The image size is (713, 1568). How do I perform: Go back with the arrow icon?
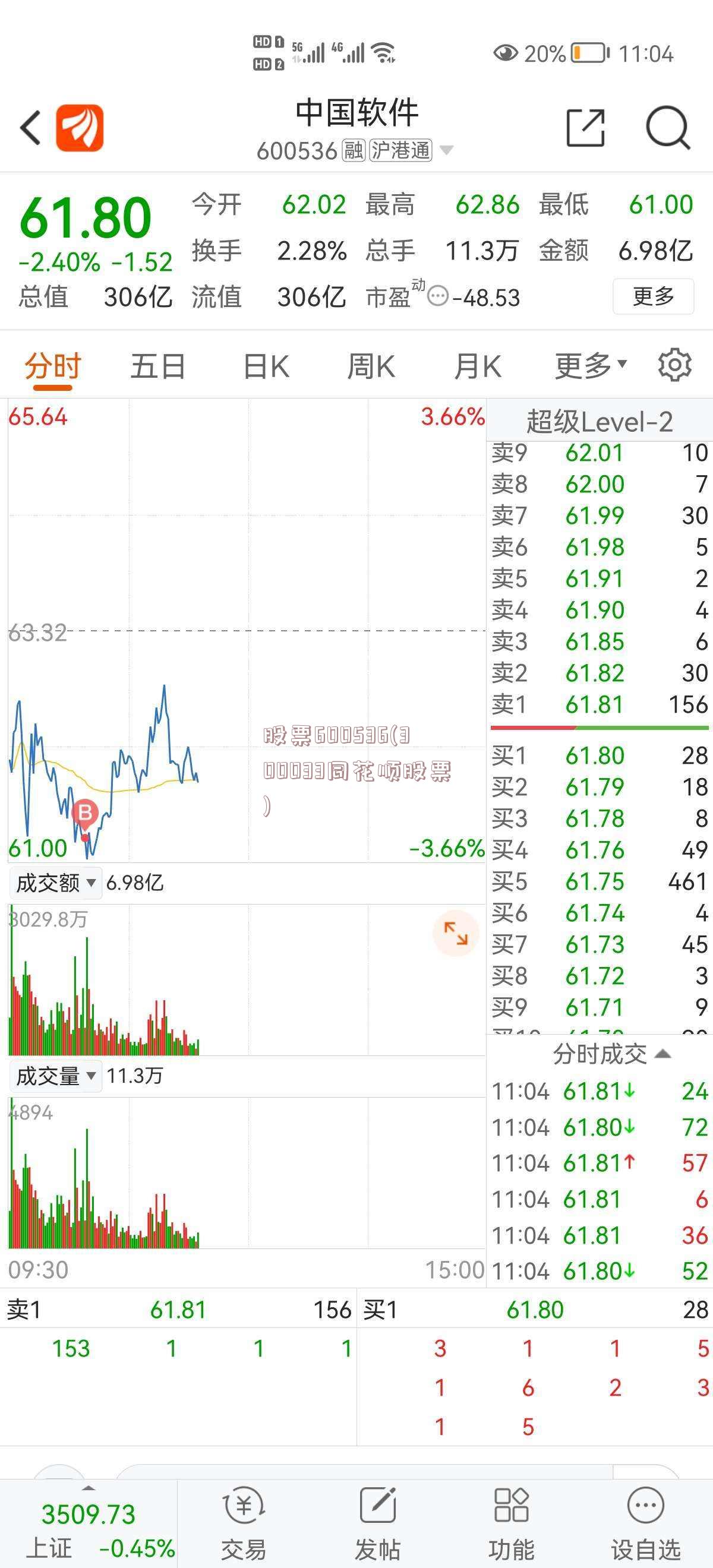point(30,128)
